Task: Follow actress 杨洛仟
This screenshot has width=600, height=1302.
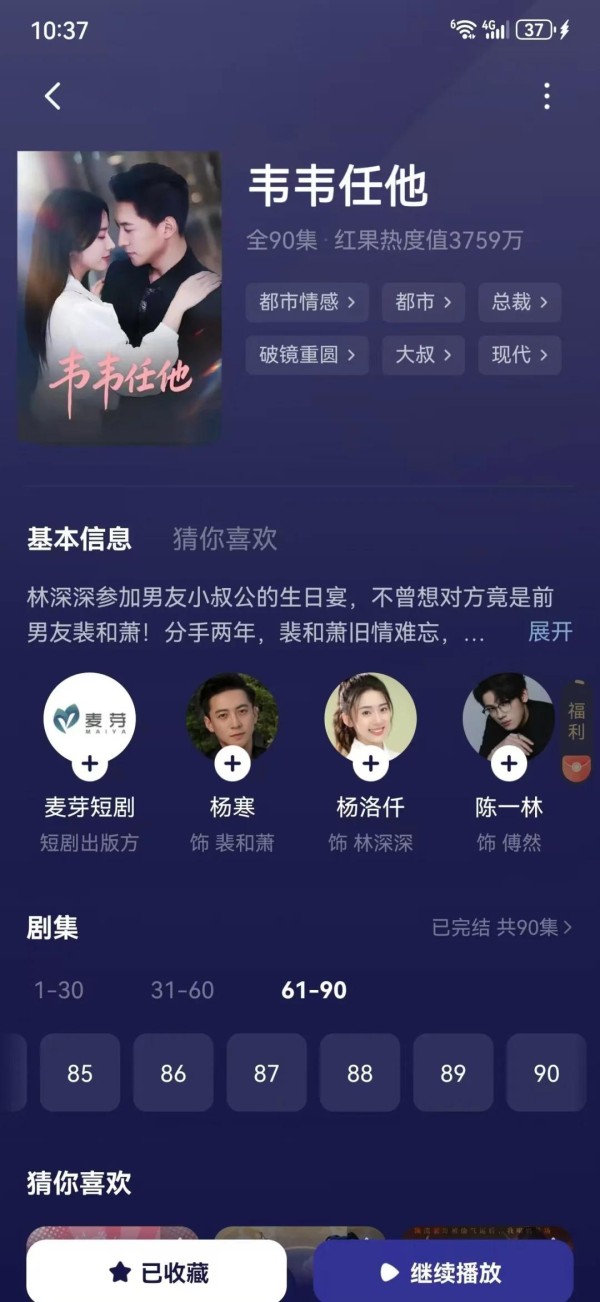Action: point(370,765)
